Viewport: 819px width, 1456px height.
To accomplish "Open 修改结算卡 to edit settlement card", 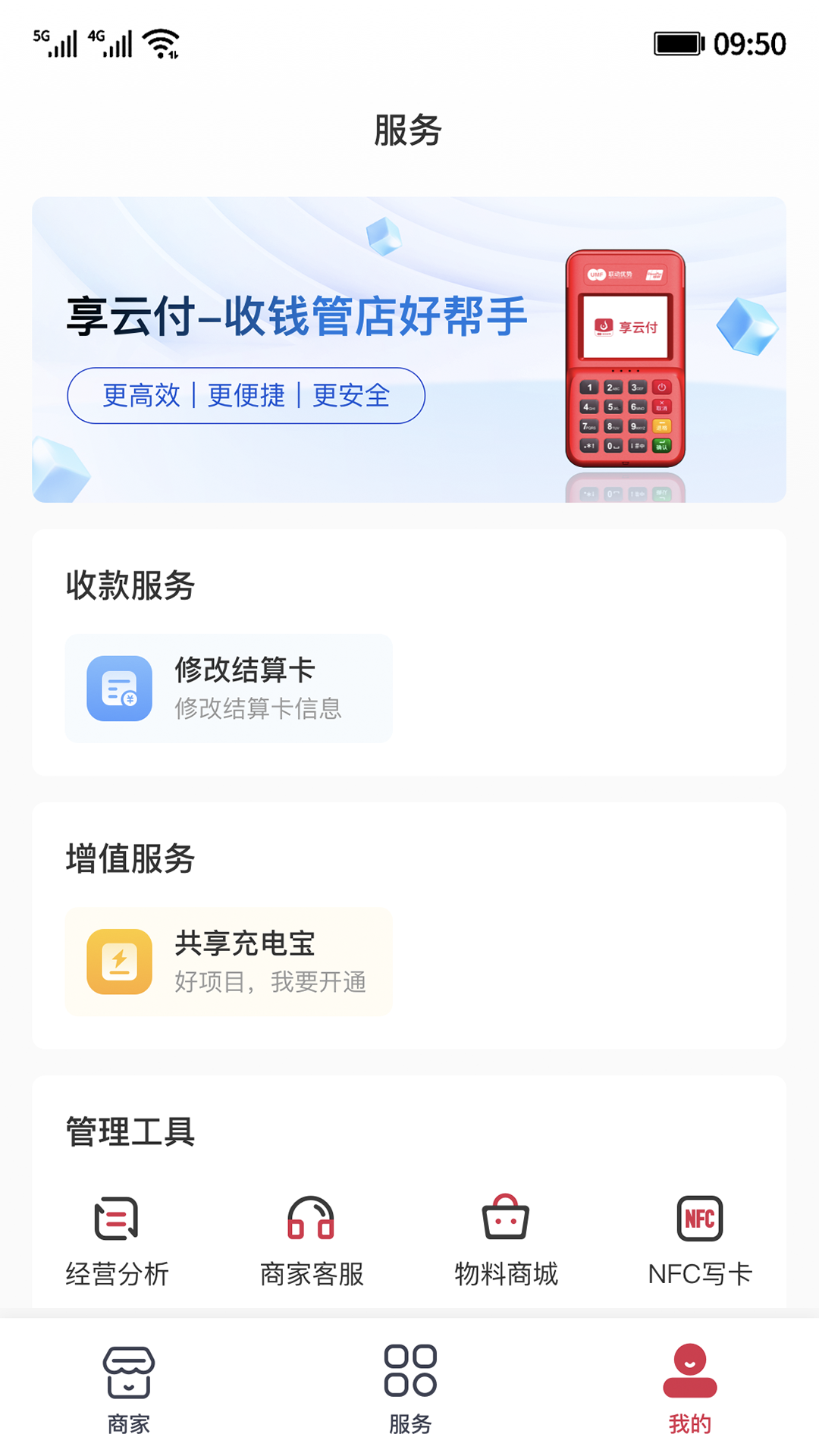I will pyautogui.click(x=229, y=689).
